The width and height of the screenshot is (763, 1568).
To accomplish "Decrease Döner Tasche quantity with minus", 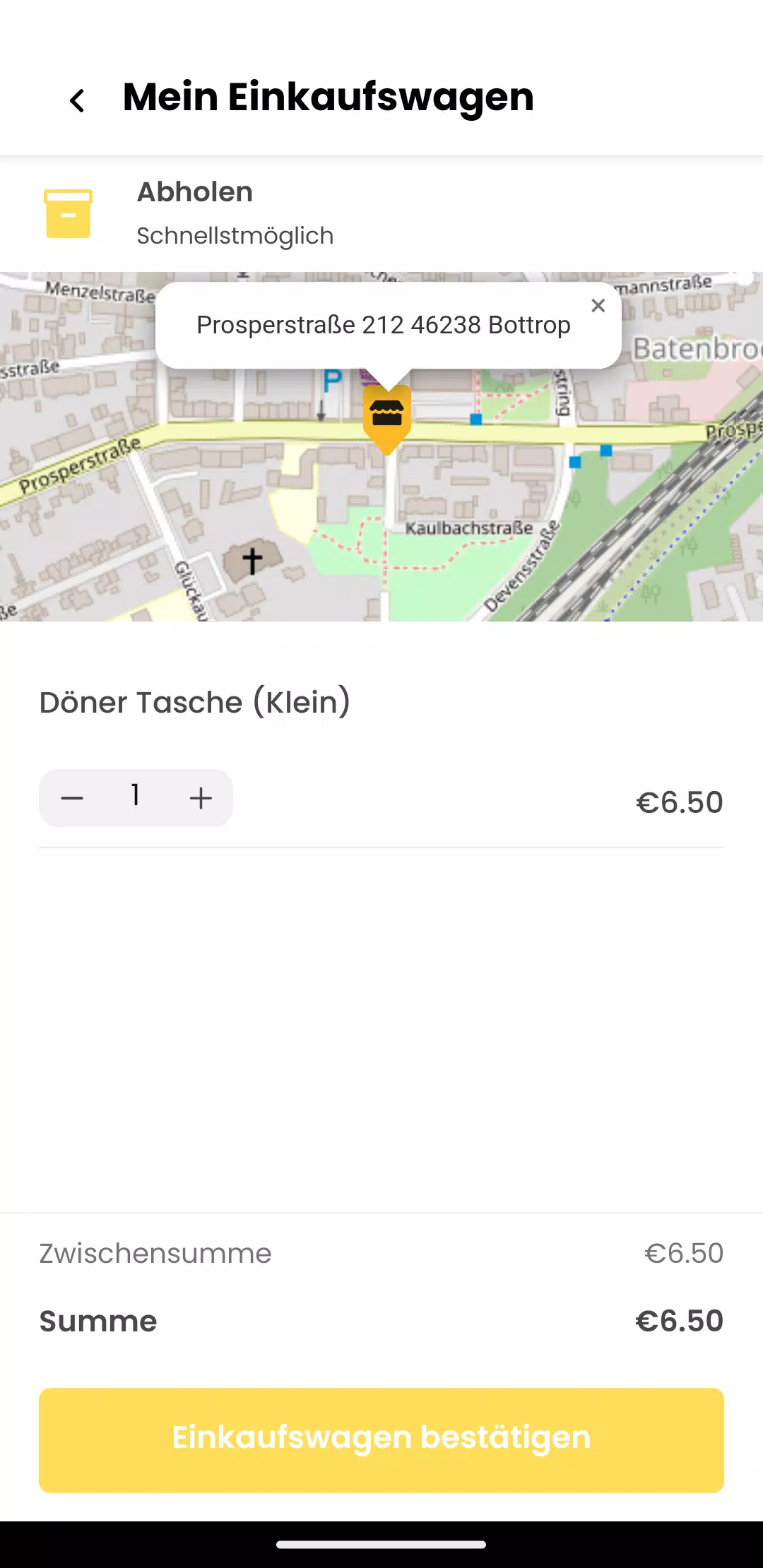I will (72, 798).
